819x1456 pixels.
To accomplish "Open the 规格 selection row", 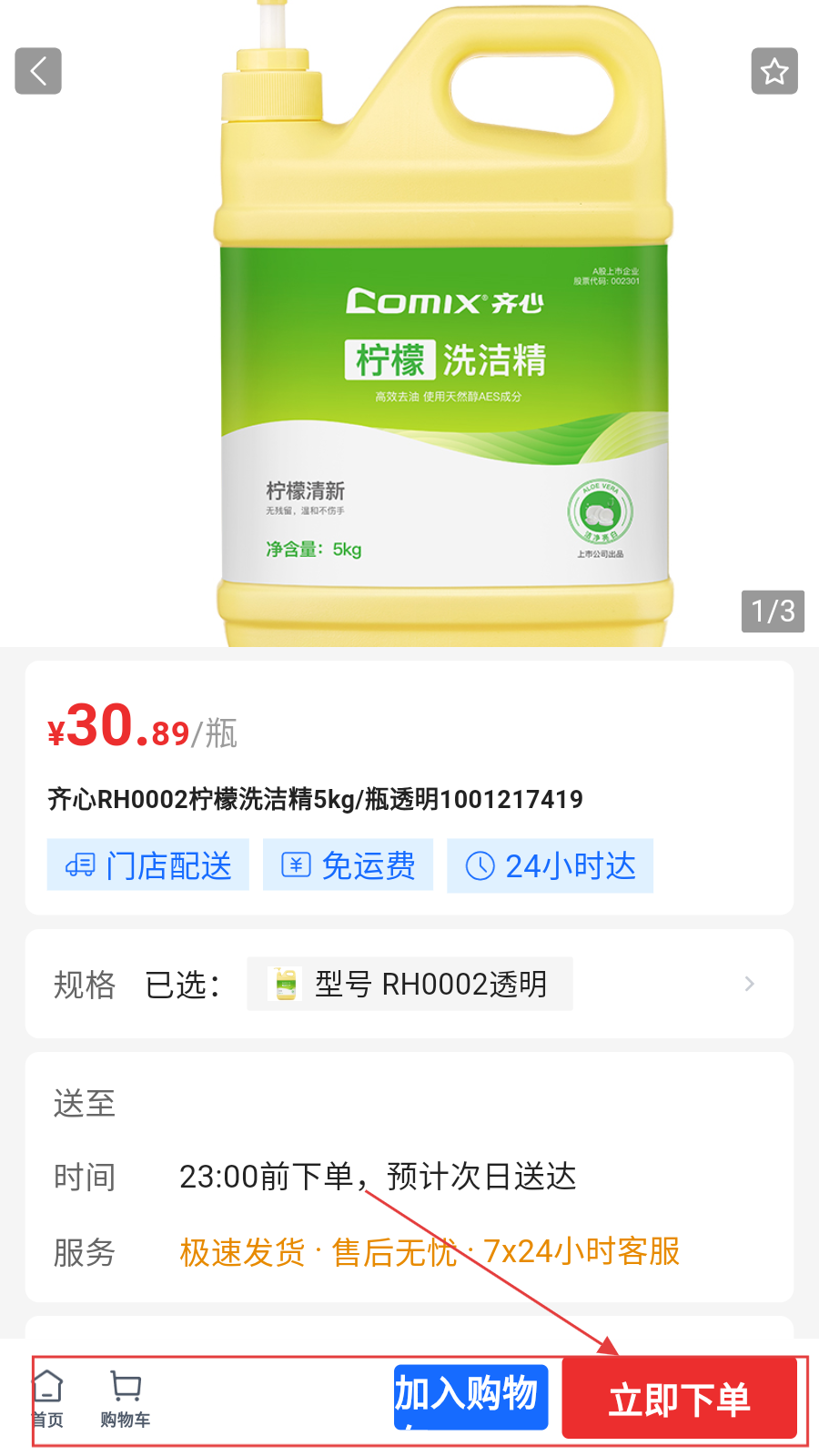I will tap(409, 984).
